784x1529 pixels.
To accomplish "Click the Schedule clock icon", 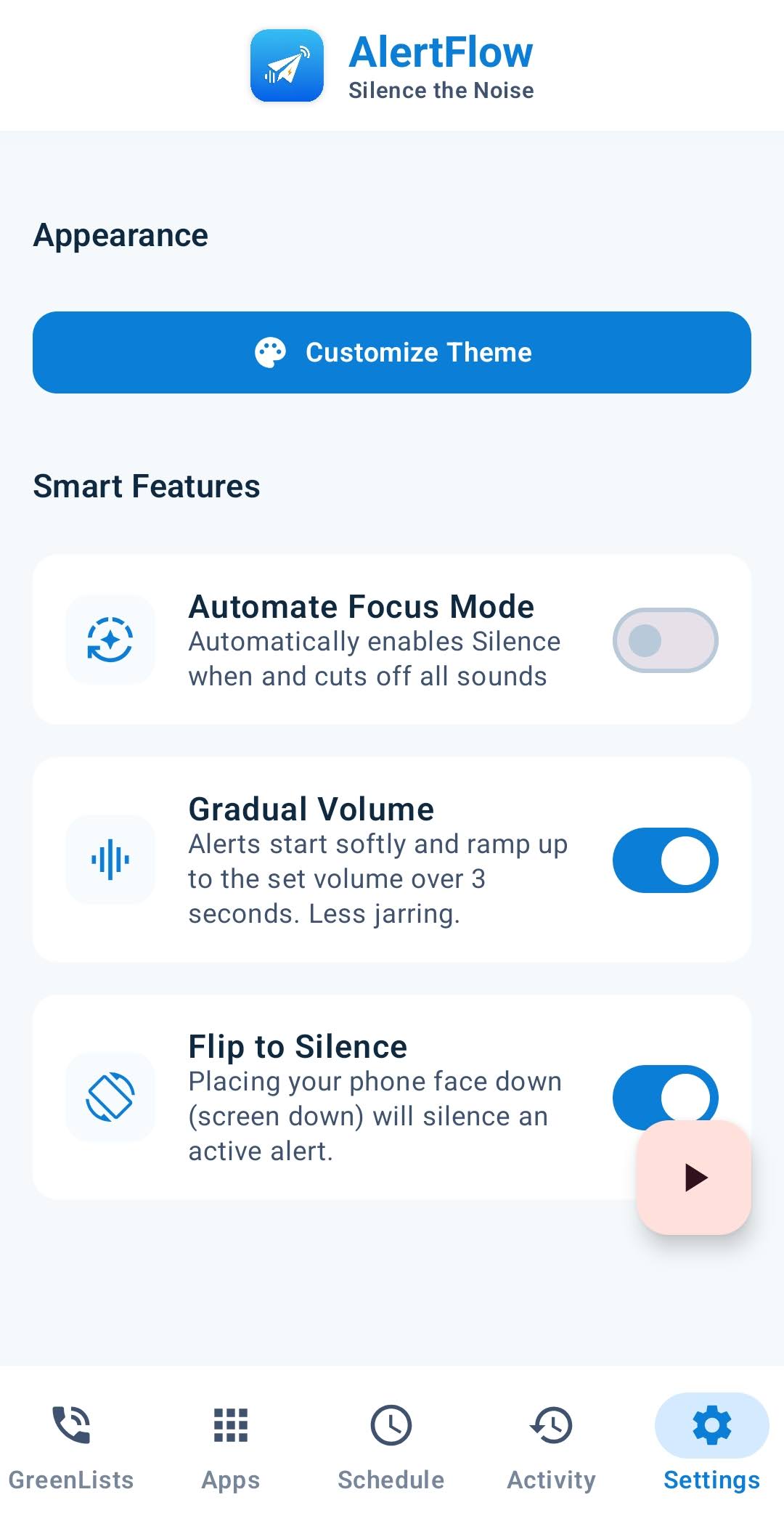I will click(x=391, y=1425).
